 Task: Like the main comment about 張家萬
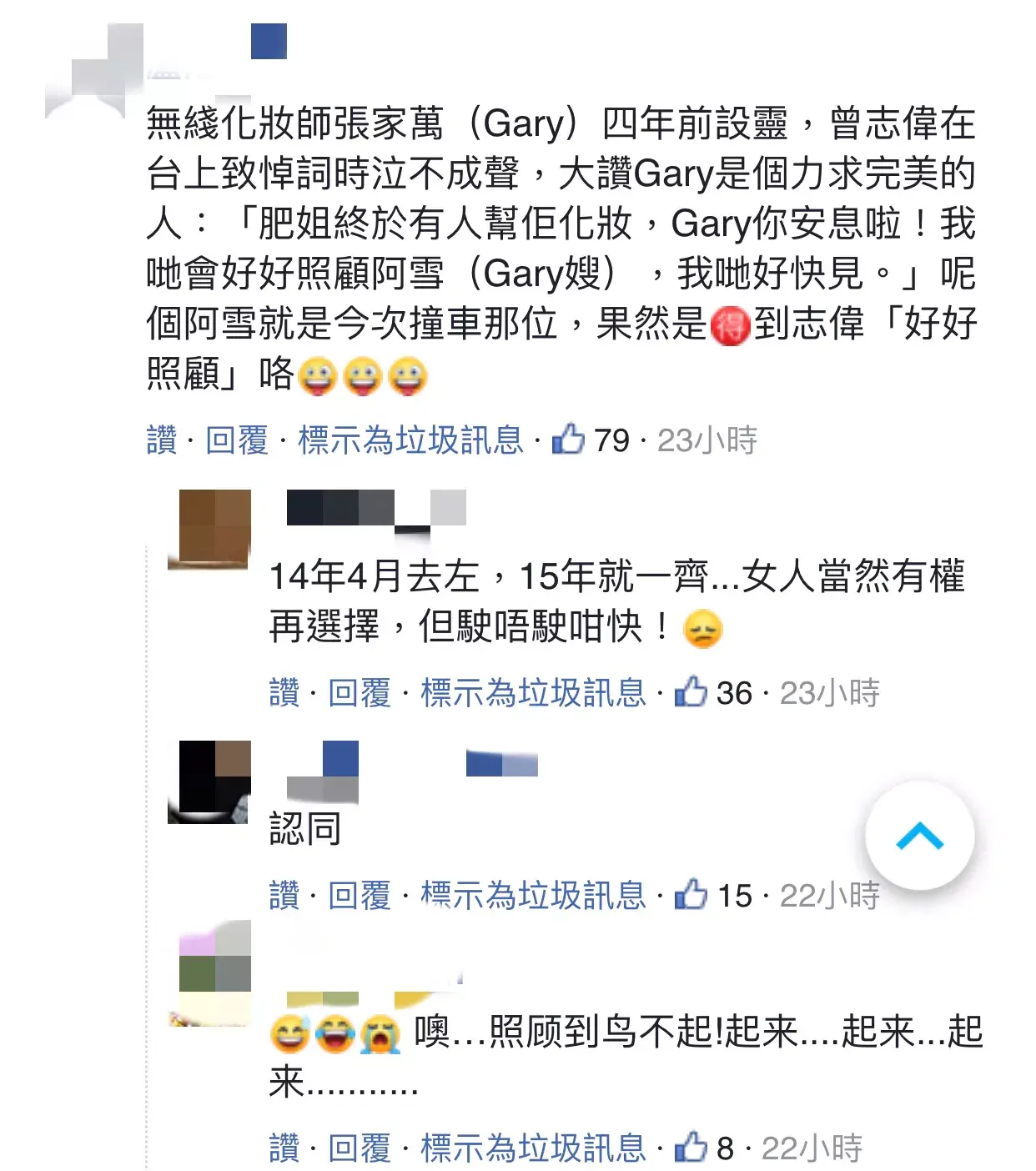point(162,440)
